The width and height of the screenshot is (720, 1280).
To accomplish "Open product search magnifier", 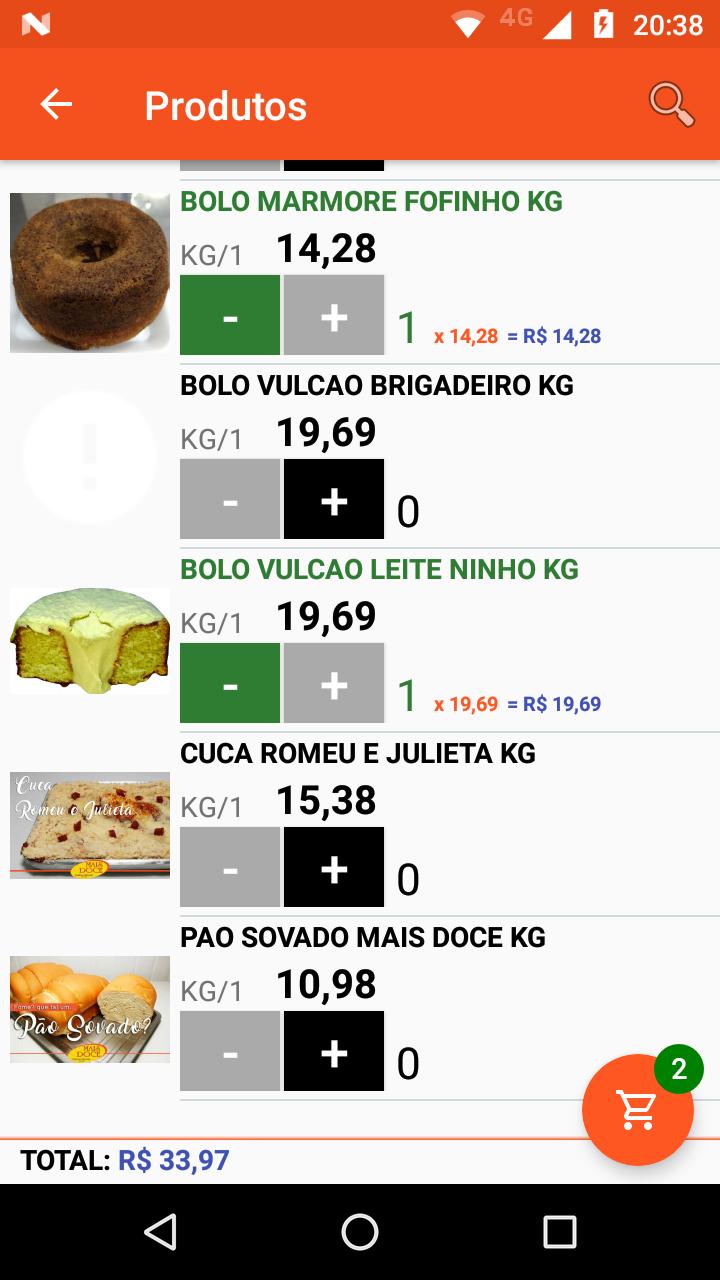I will pos(671,104).
